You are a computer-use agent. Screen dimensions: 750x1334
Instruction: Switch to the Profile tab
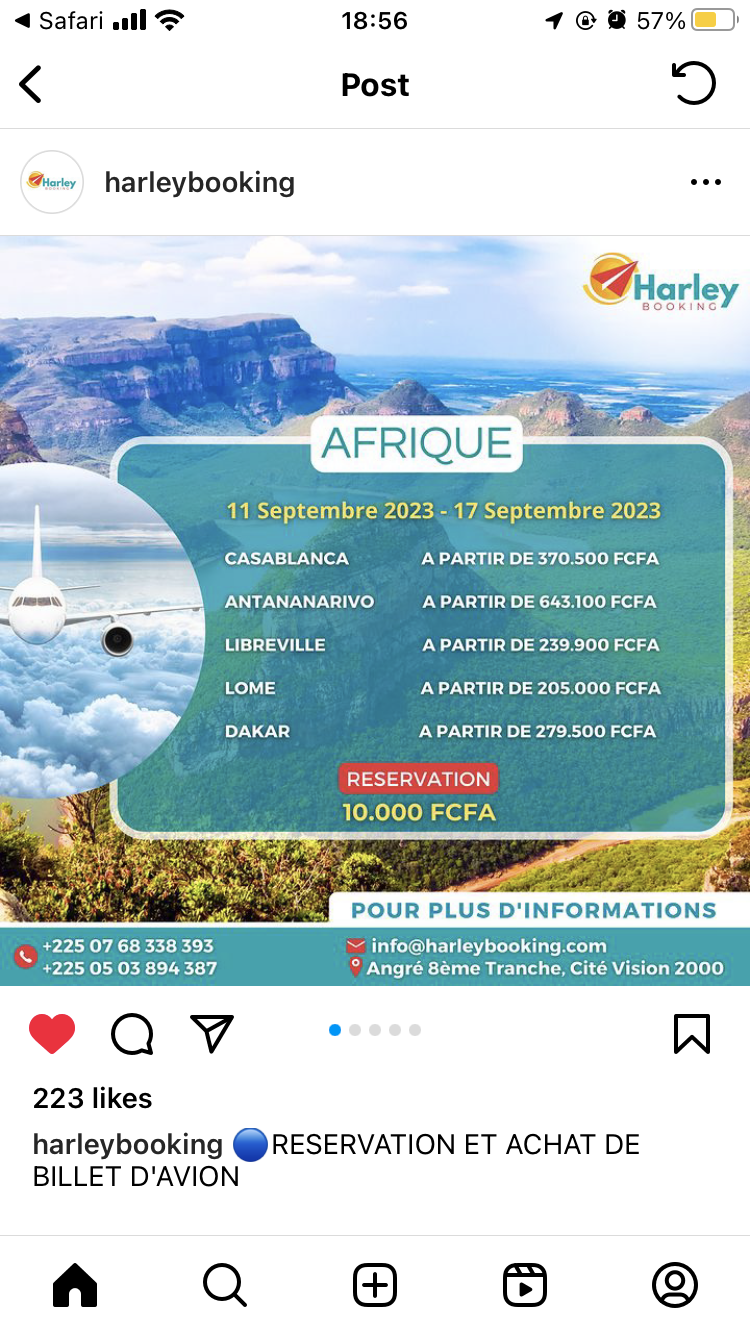[x=675, y=1285]
